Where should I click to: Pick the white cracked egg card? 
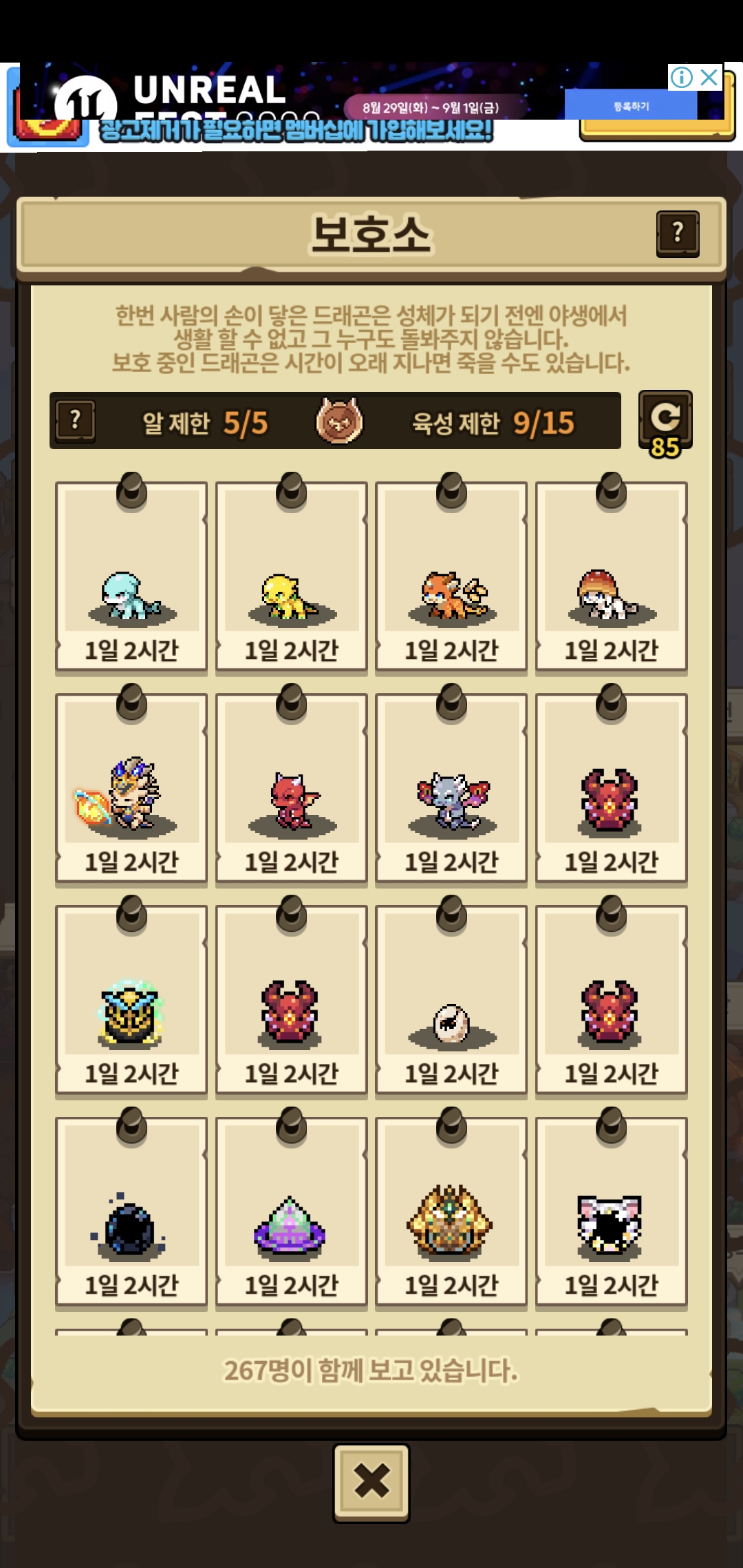451,1001
